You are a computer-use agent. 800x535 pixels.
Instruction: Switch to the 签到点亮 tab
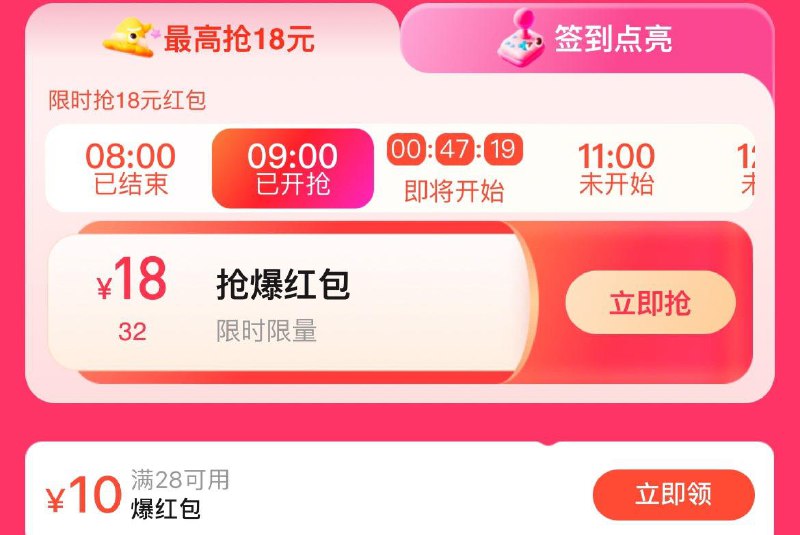tap(586, 39)
